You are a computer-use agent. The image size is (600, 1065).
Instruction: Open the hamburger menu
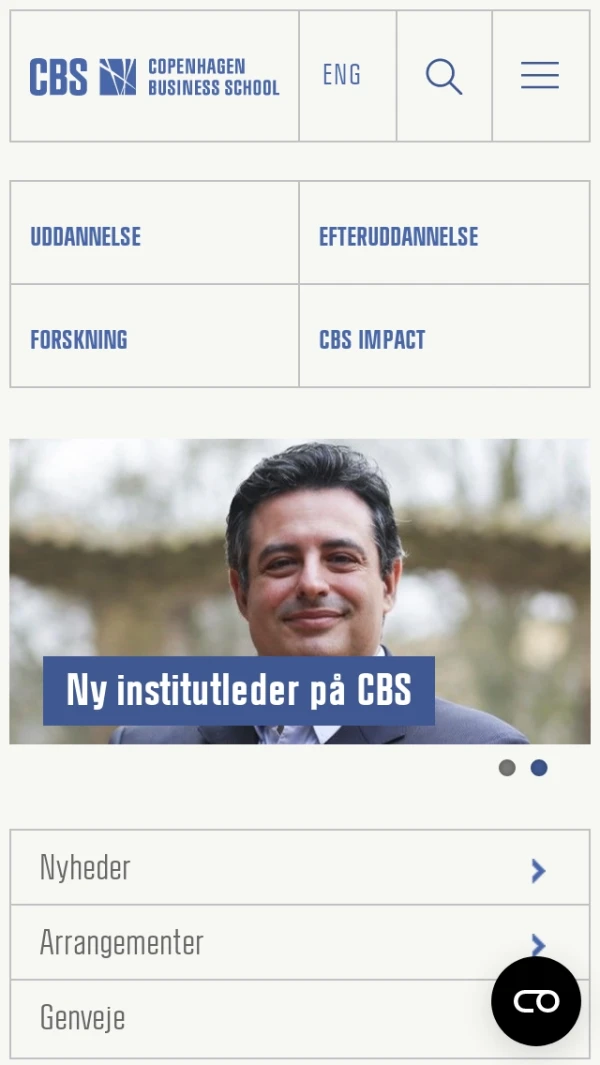point(540,76)
